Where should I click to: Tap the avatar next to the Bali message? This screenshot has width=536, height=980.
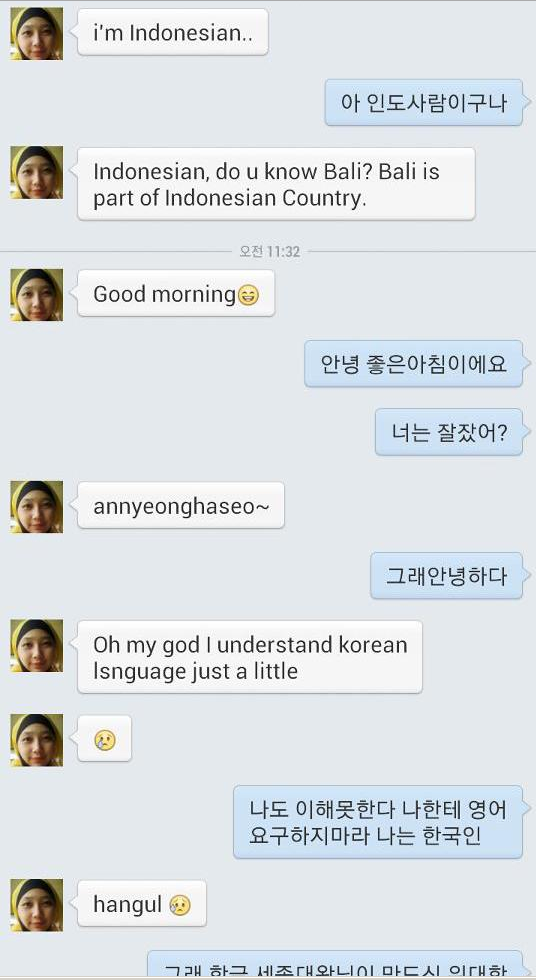point(37,172)
